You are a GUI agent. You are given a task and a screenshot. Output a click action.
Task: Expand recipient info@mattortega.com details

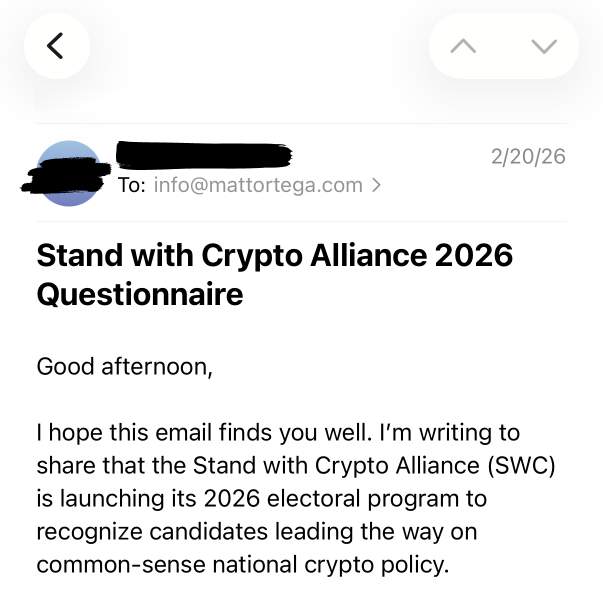tap(257, 185)
